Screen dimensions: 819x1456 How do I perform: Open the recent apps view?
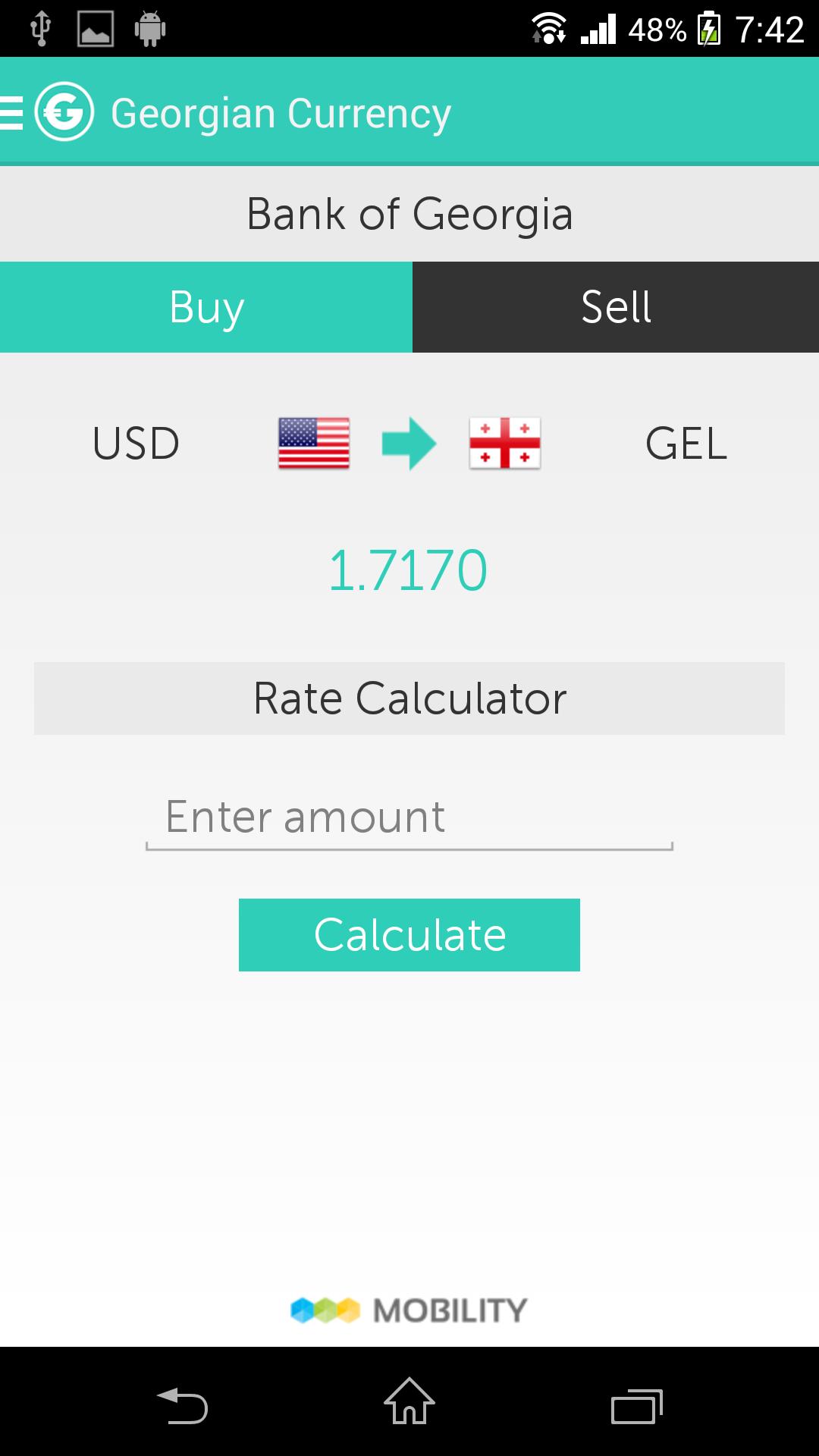[x=636, y=1405]
